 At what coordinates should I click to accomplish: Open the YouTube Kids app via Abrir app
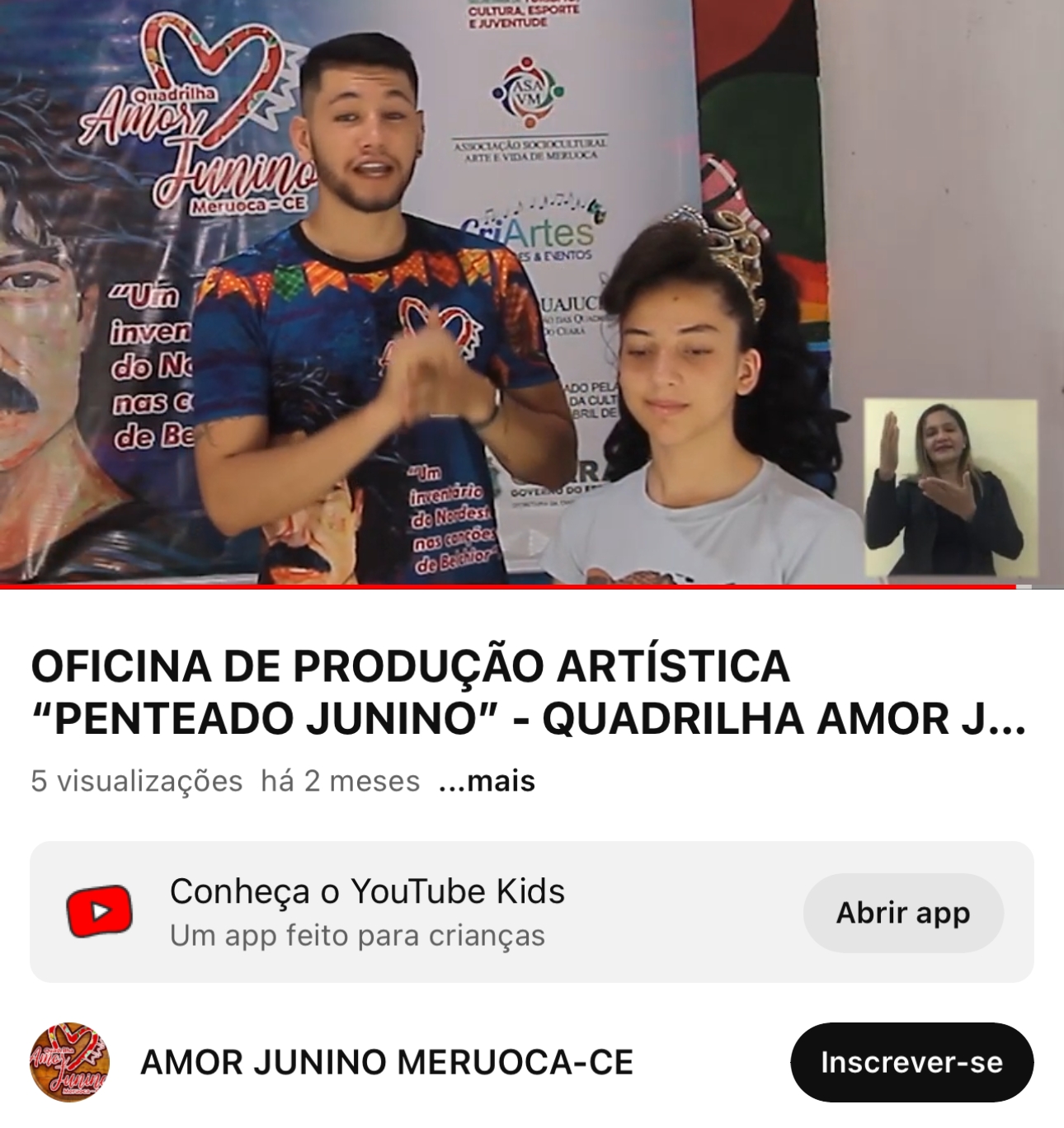point(903,913)
